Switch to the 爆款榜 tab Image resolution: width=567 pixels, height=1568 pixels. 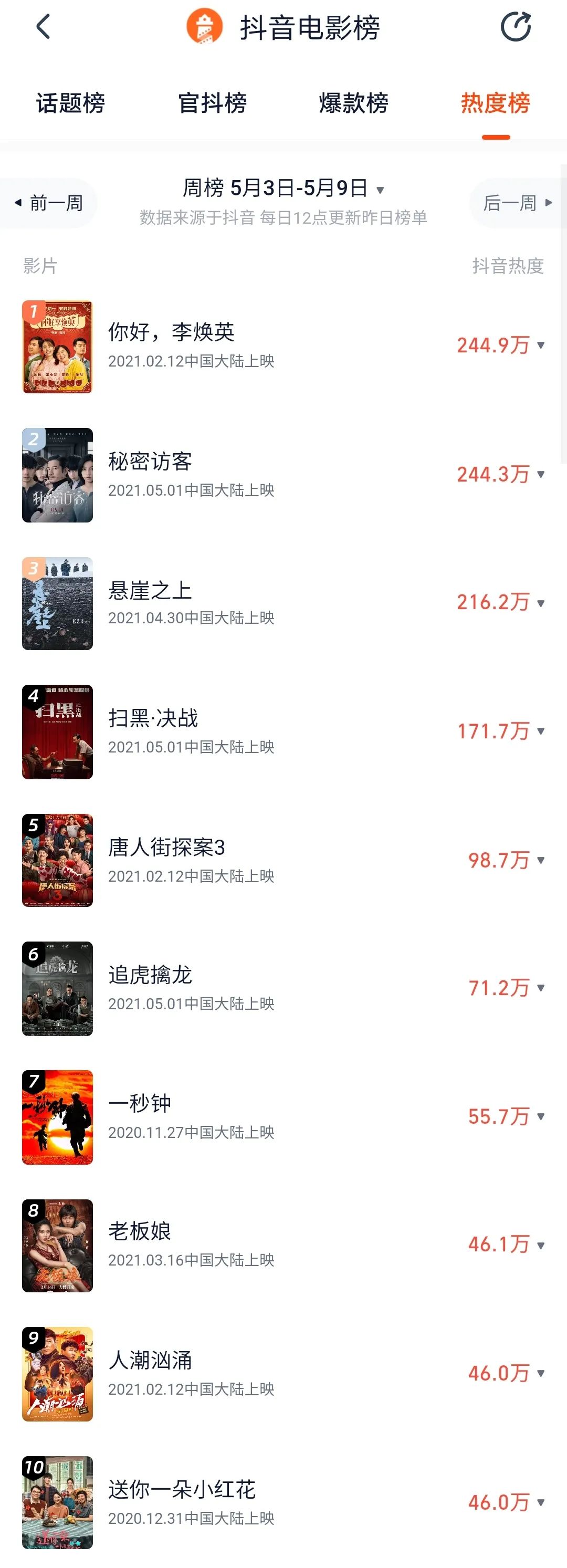click(354, 103)
